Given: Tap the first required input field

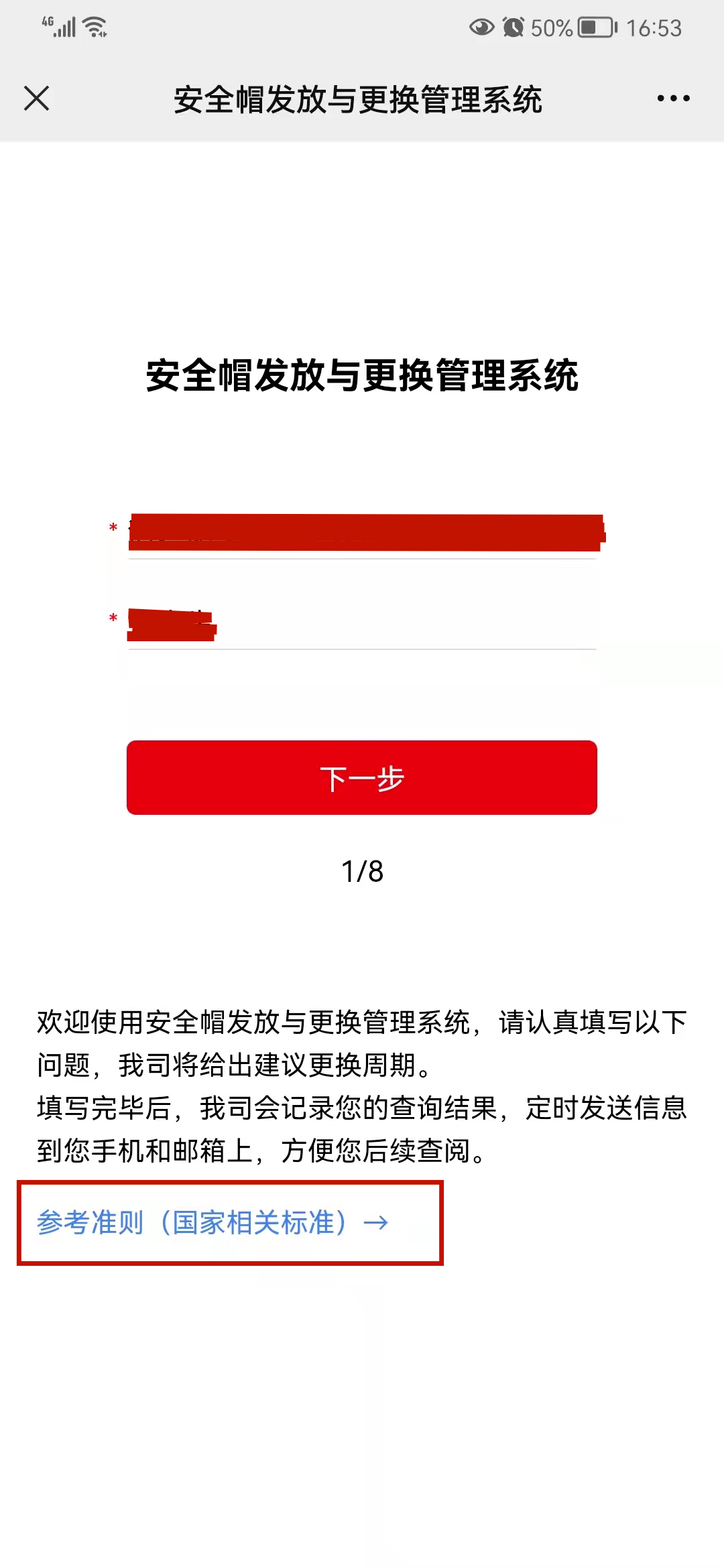Looking at the screenshot, I should [x=362, y=534].
